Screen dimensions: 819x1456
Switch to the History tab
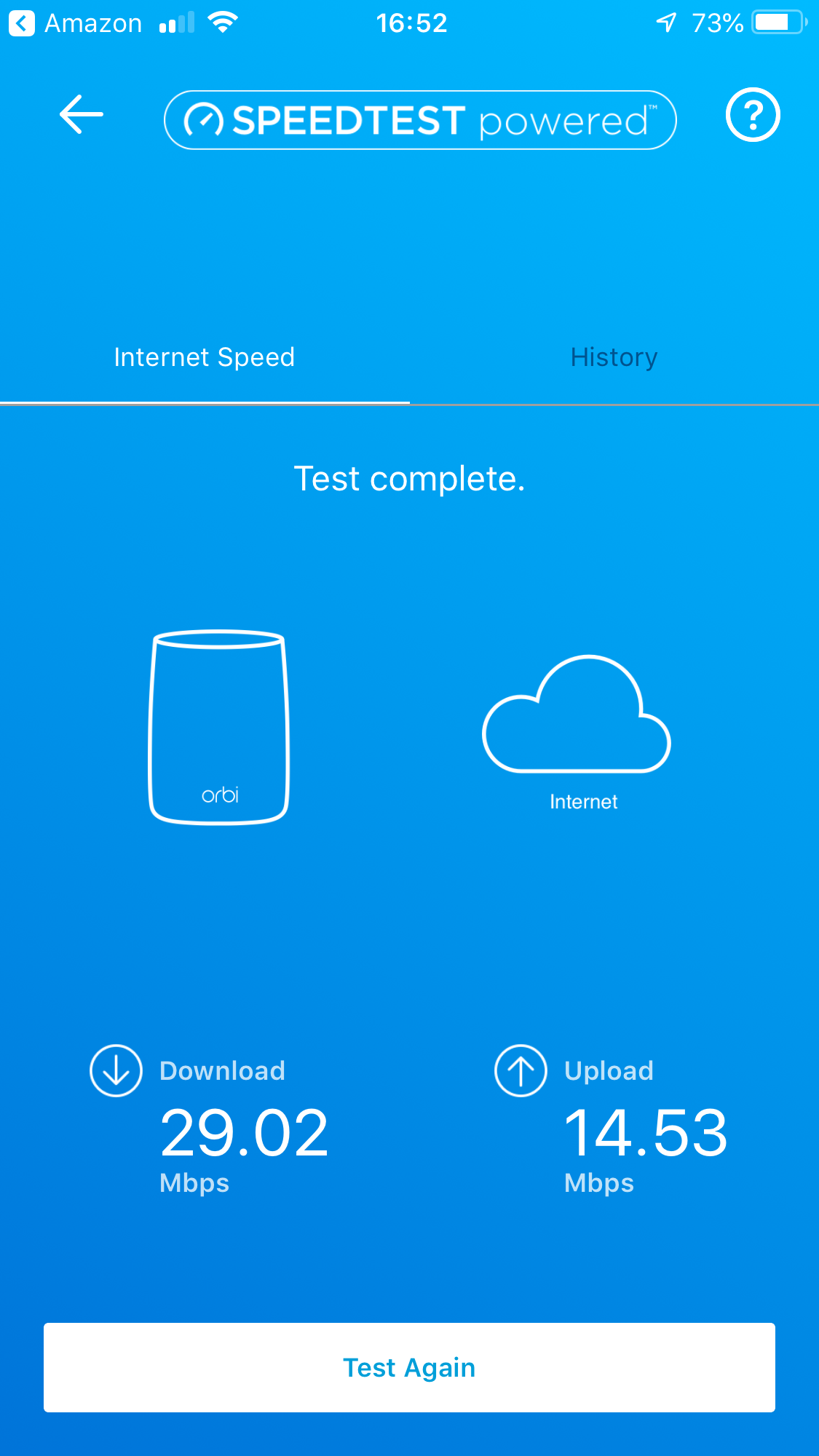coord(614,358)
